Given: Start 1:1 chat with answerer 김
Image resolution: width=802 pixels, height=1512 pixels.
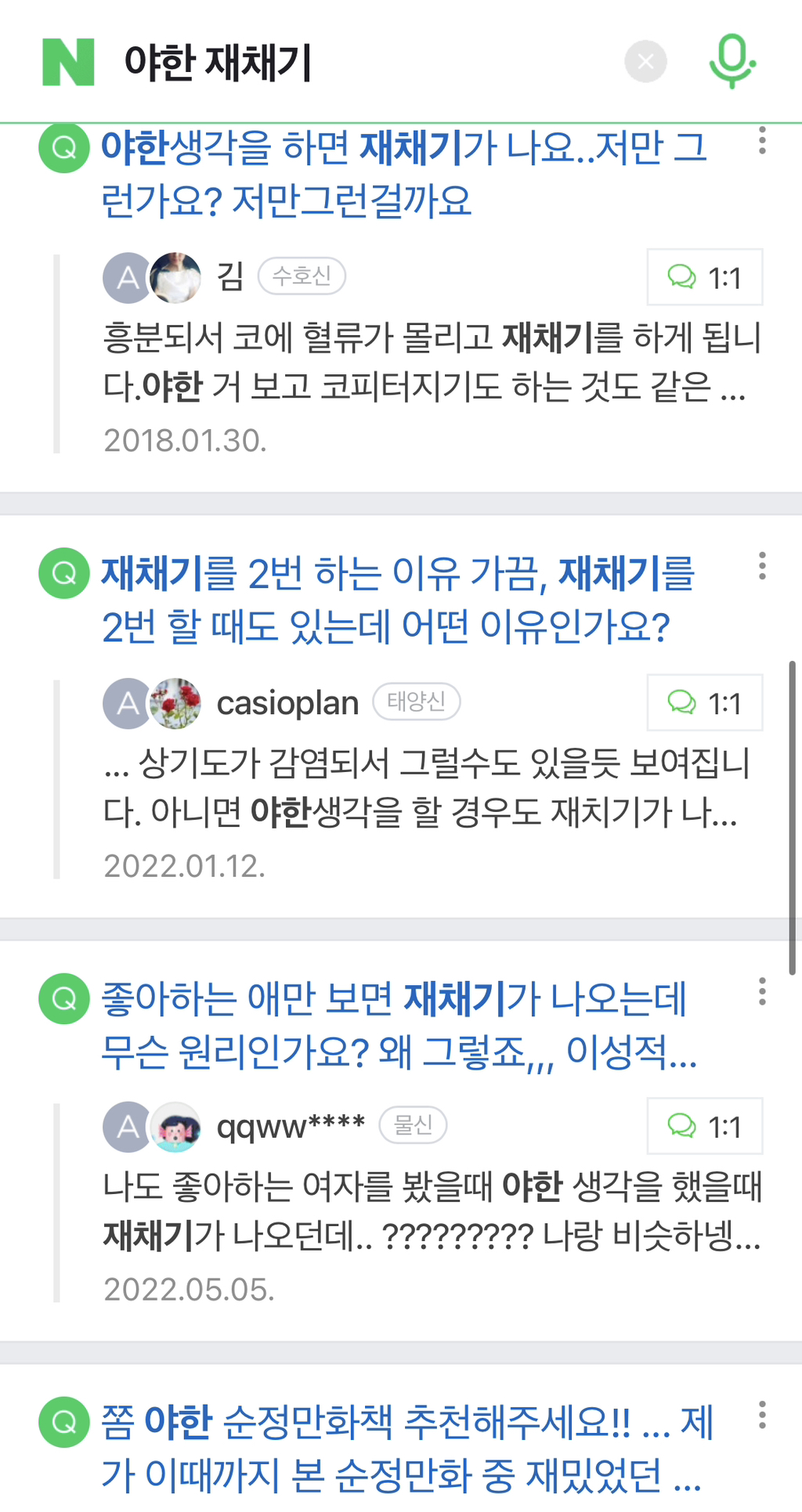Looking at the screenshot, I should pos(704,277).
